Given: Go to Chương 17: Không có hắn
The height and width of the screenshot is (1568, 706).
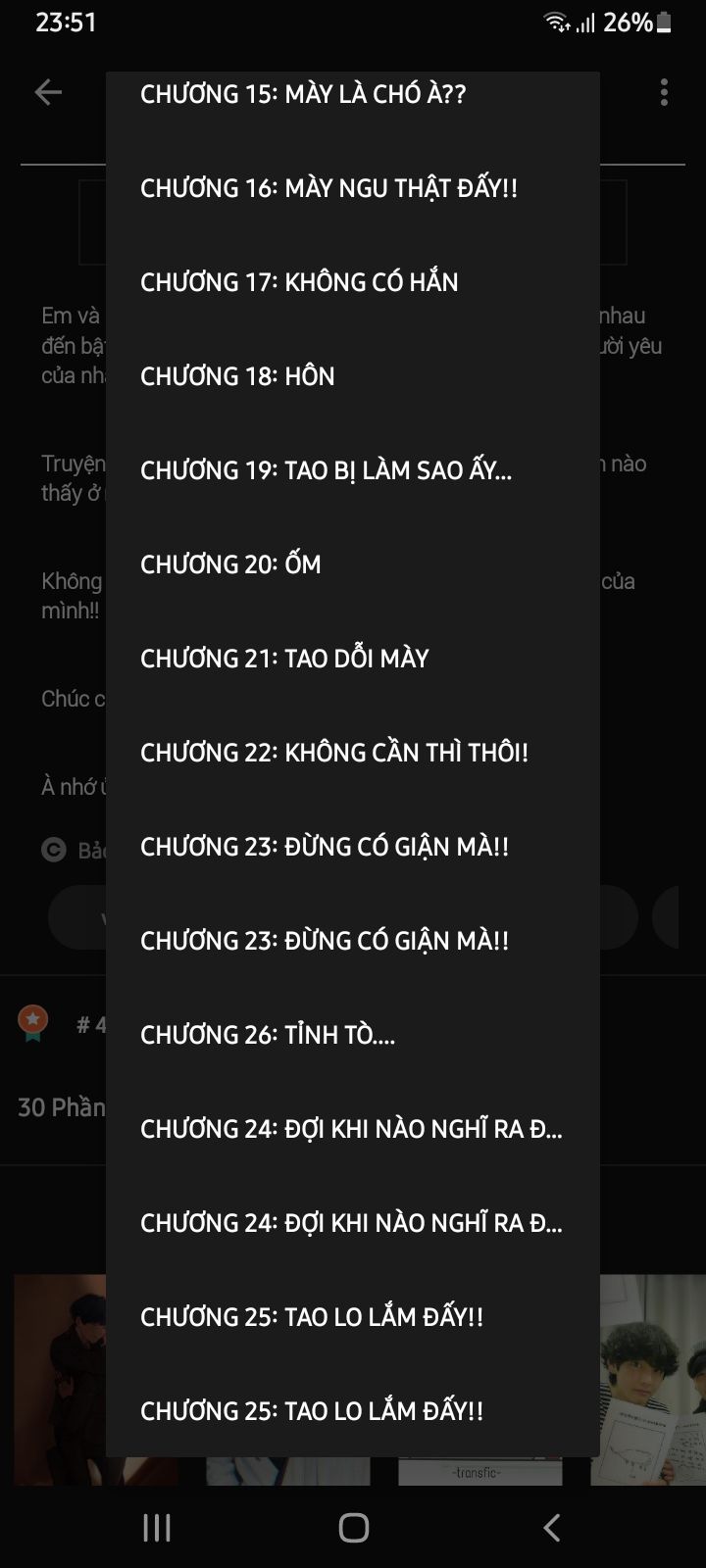Looking at the screenshot, I should coord(353,282).
